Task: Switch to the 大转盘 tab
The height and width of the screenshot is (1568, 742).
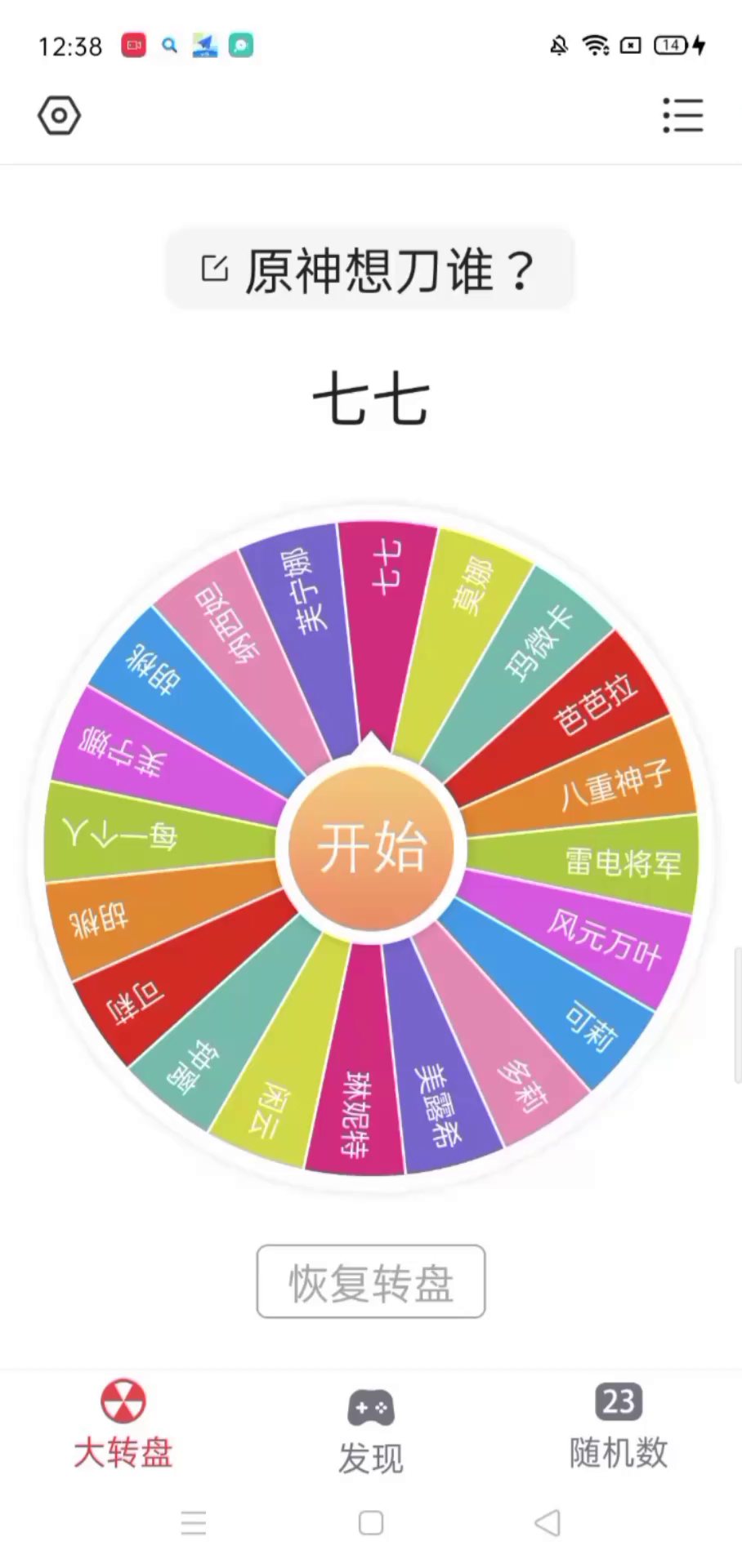Action: (123, 1424)
